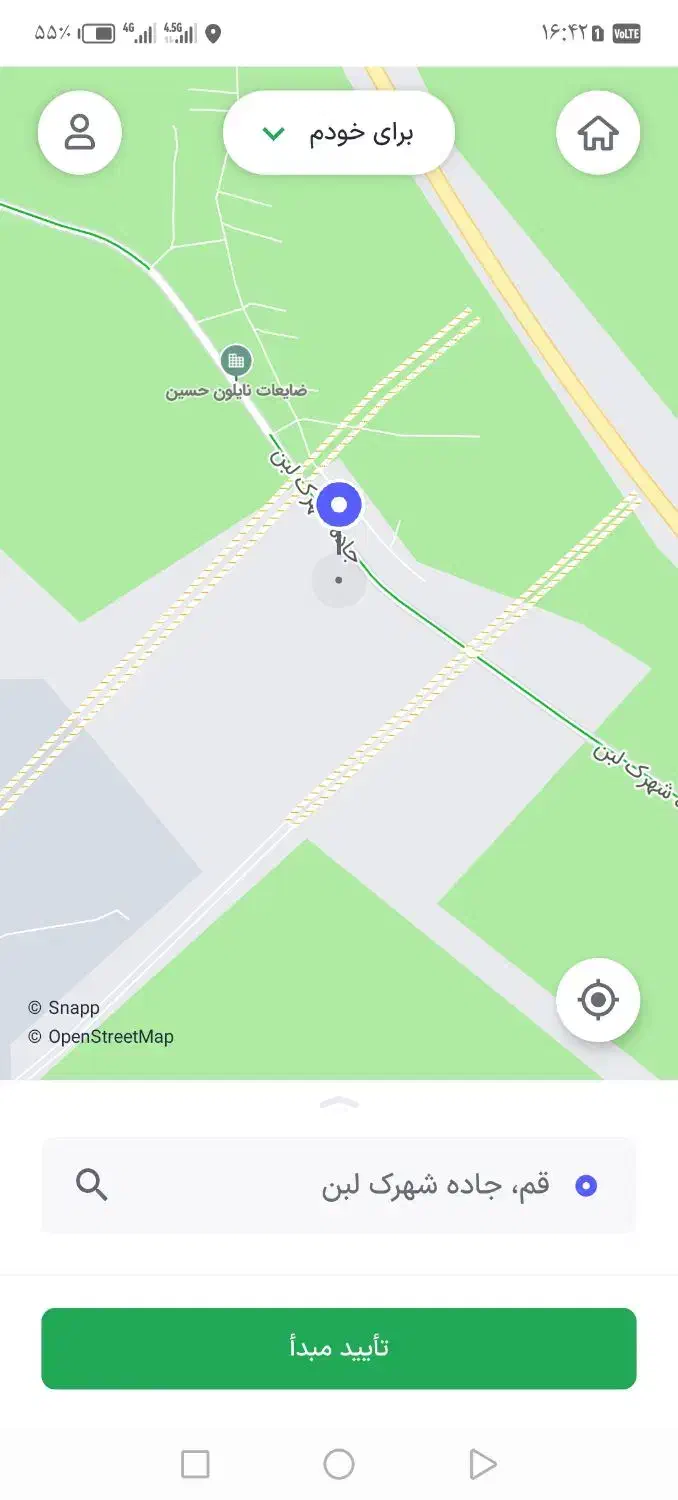Expand the «برای خودم» rider dropdown
The height and width of the screenshot is (1500, 678).
338,134
